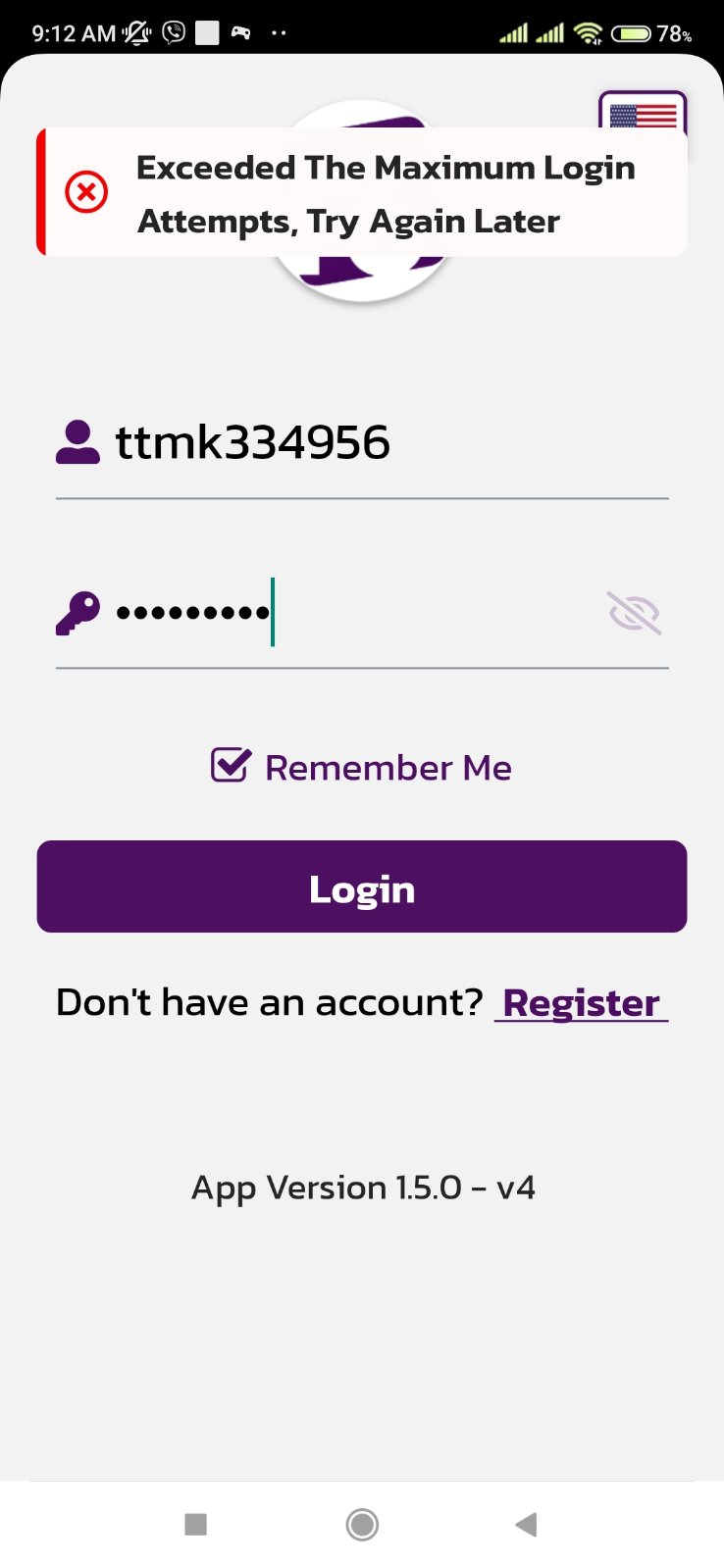Tap the Login button
This screenshot has height=1568, width=724.
pyautogui.click(x=361, y=886)
